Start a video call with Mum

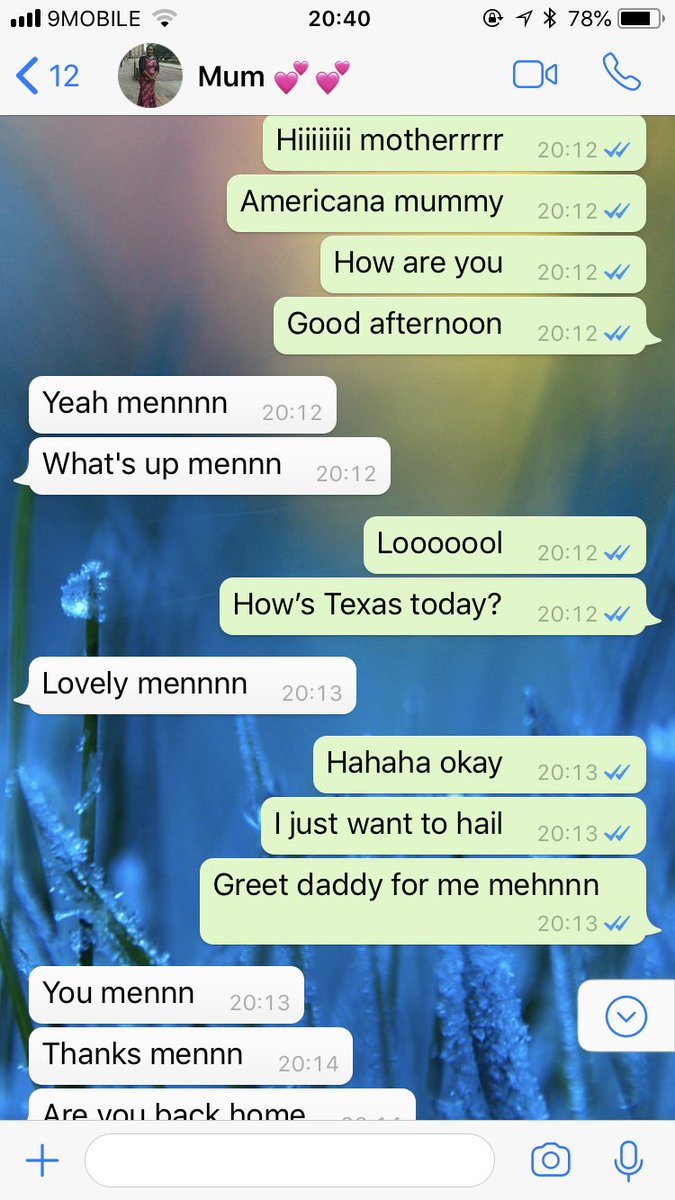(x=535, y=75)
